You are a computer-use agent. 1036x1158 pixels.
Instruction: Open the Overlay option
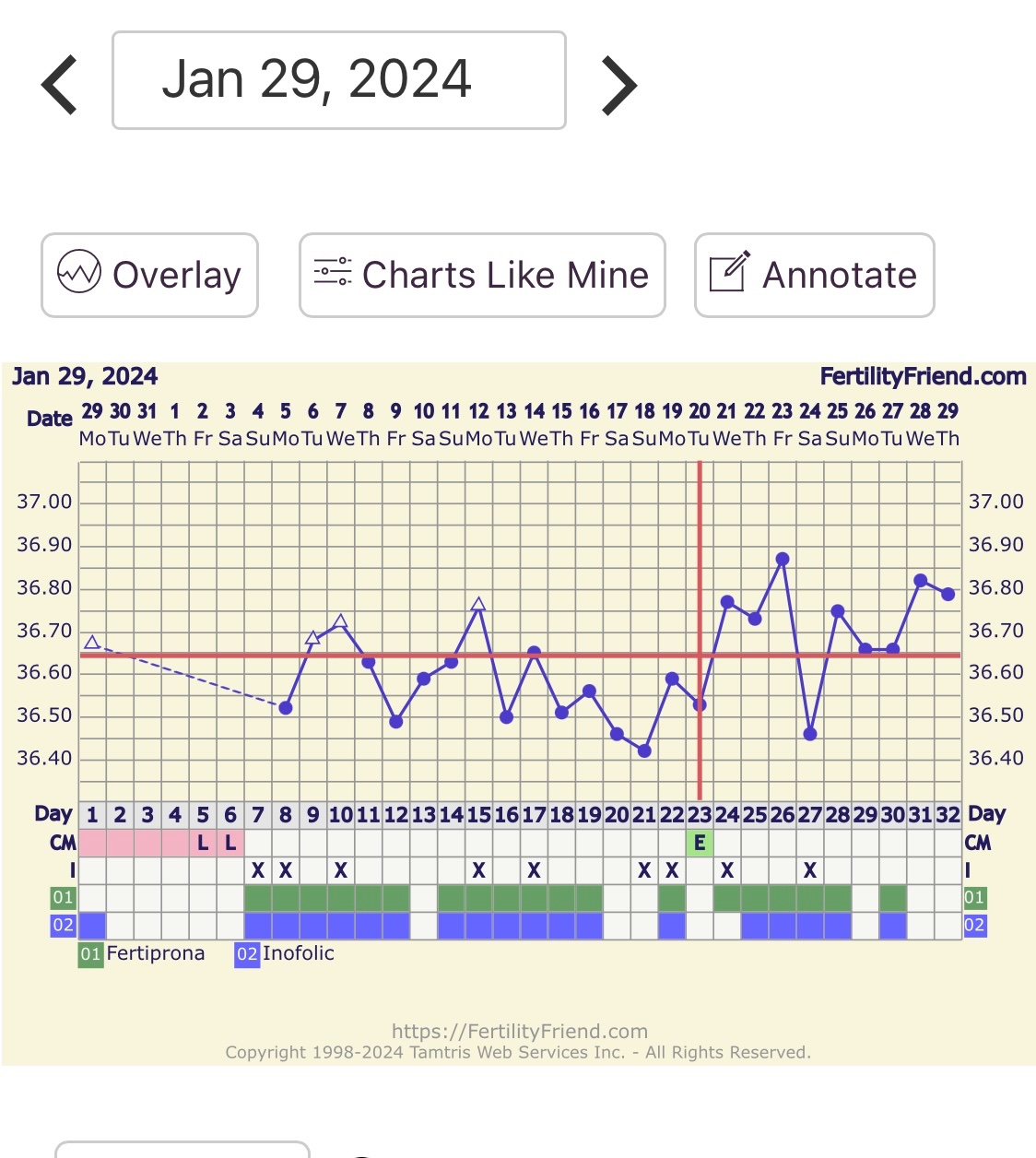pos(149,275)
